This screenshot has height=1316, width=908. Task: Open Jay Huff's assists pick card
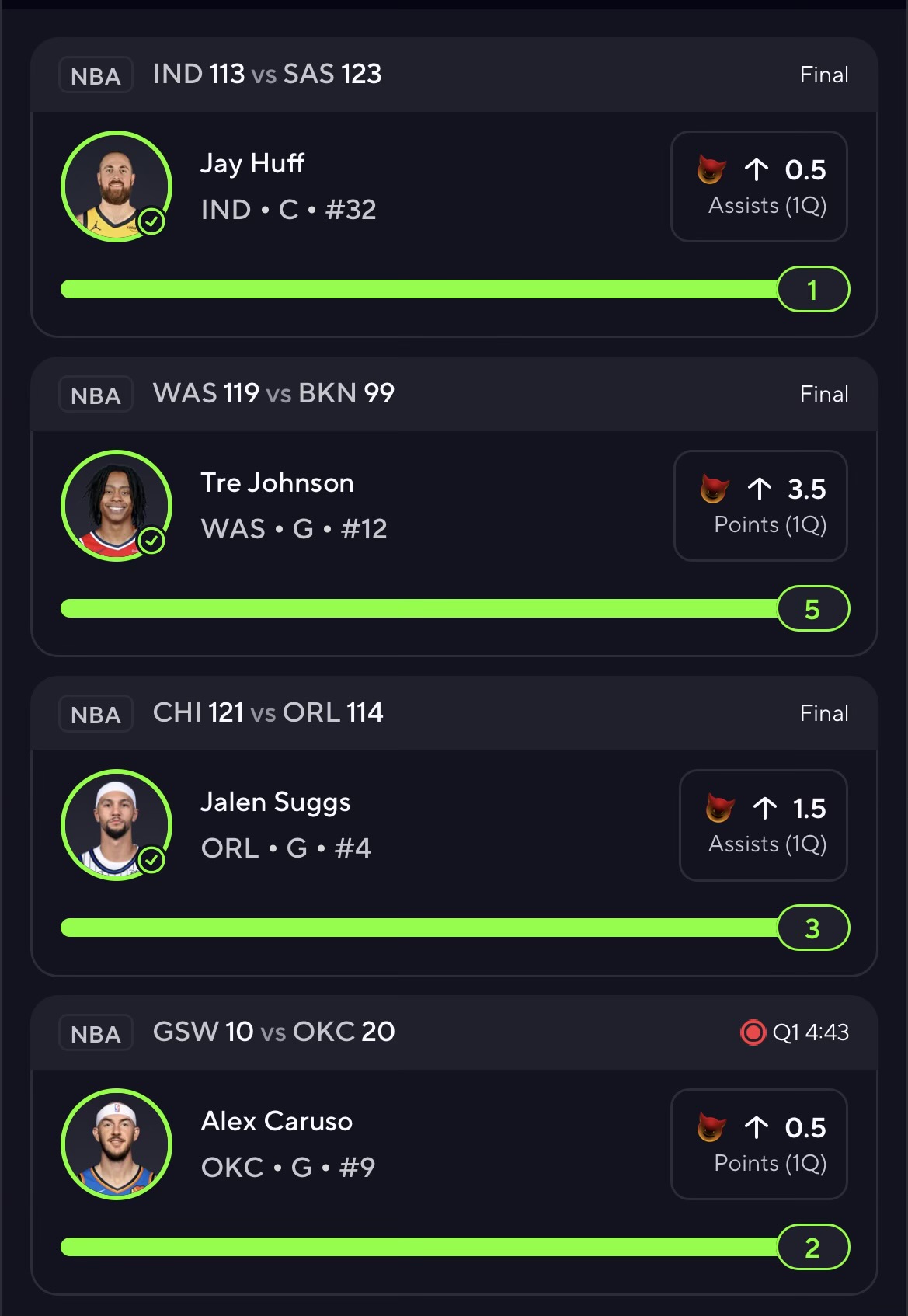point(758,186)
